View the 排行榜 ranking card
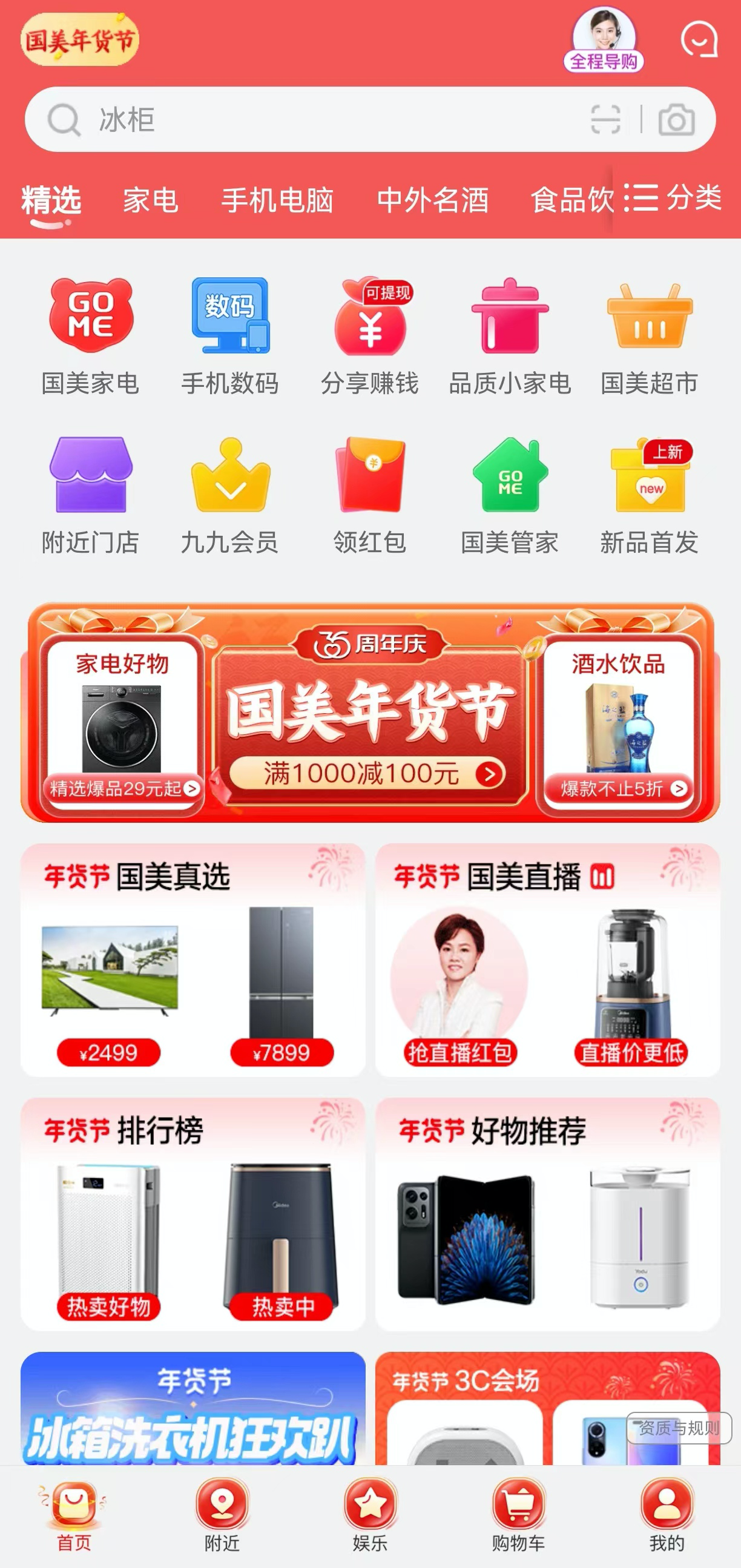 click(x=193, y=1214)
